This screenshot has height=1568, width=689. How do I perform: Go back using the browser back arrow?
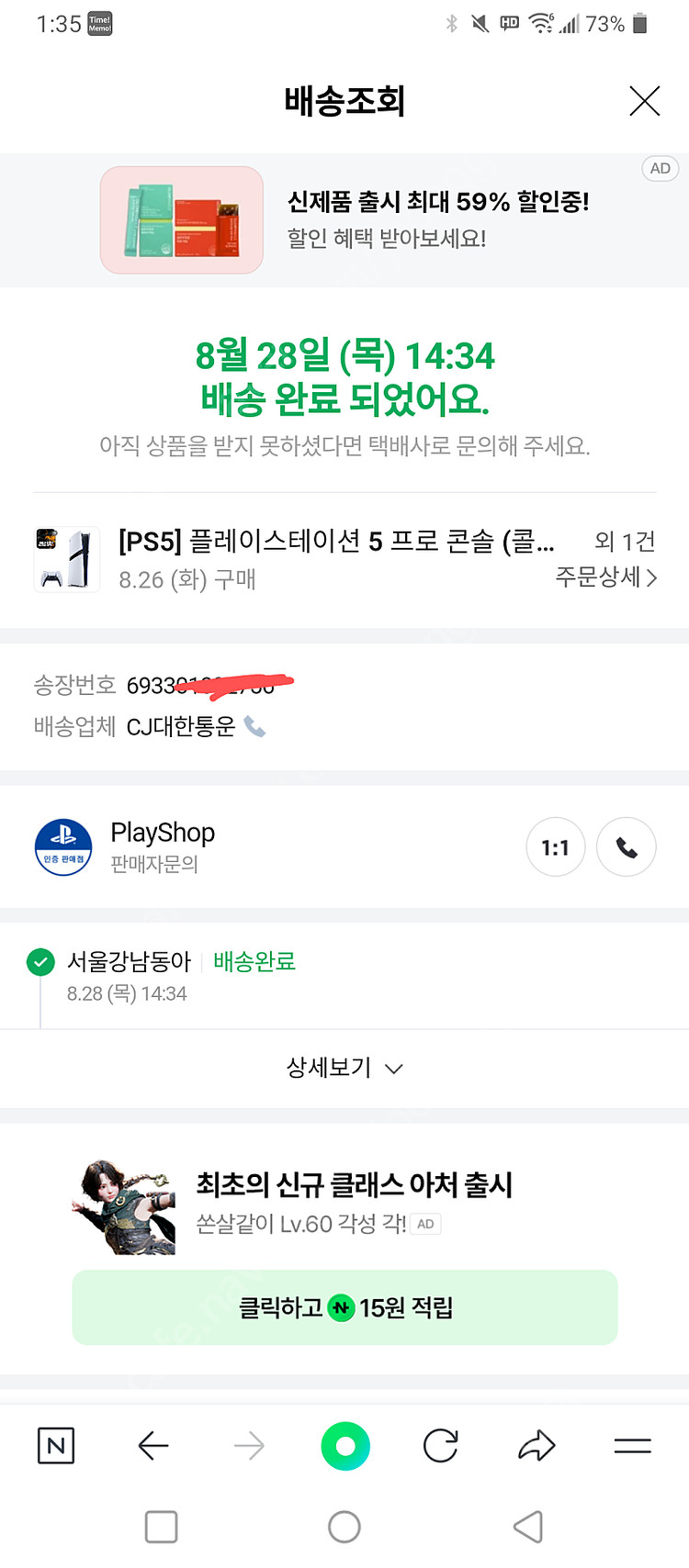[153, 1446]
